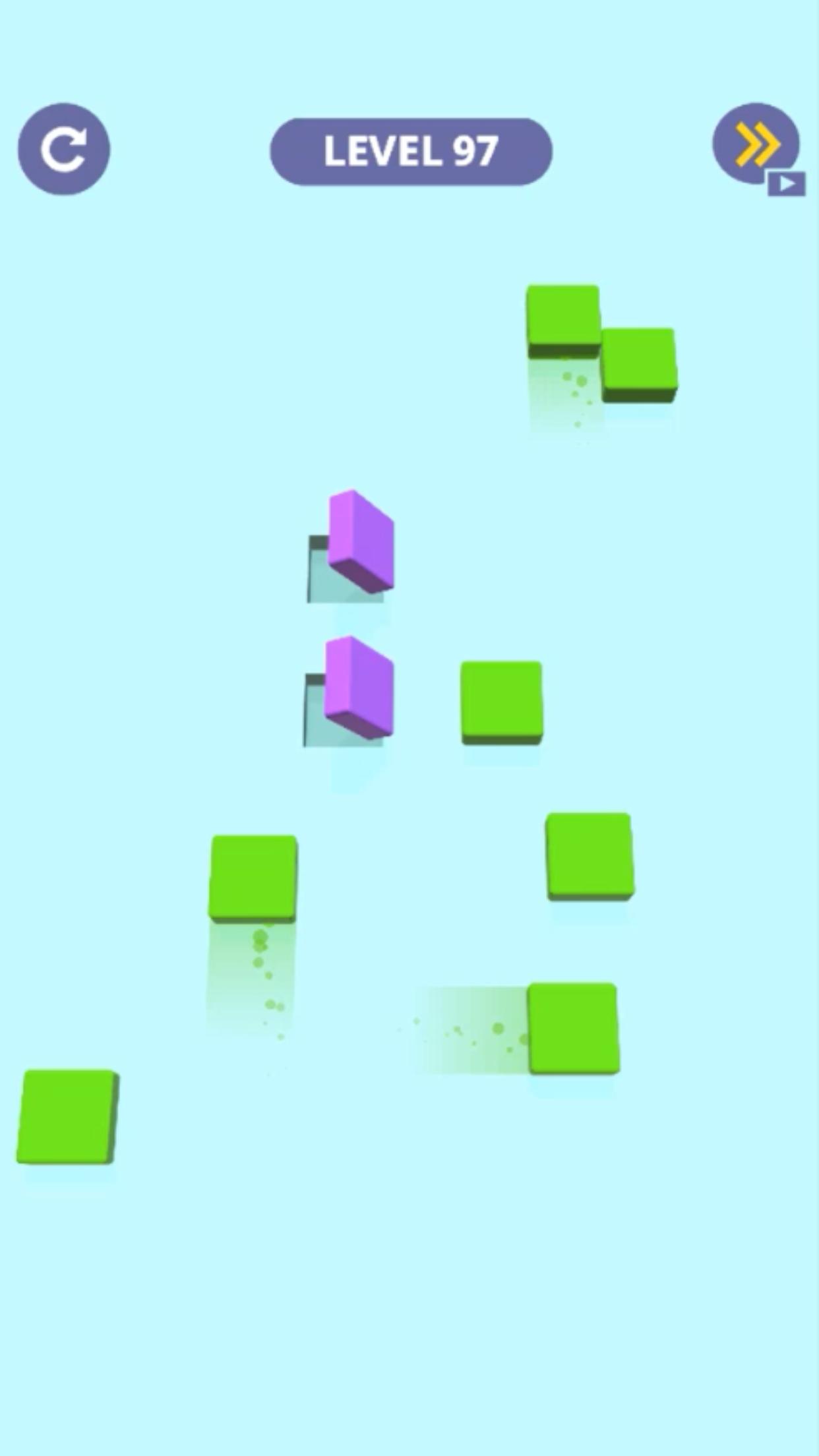Image resolution: width=819 pixels, height=1456 pixels.
Task: Restart the current level
Action: click(64, 149)
